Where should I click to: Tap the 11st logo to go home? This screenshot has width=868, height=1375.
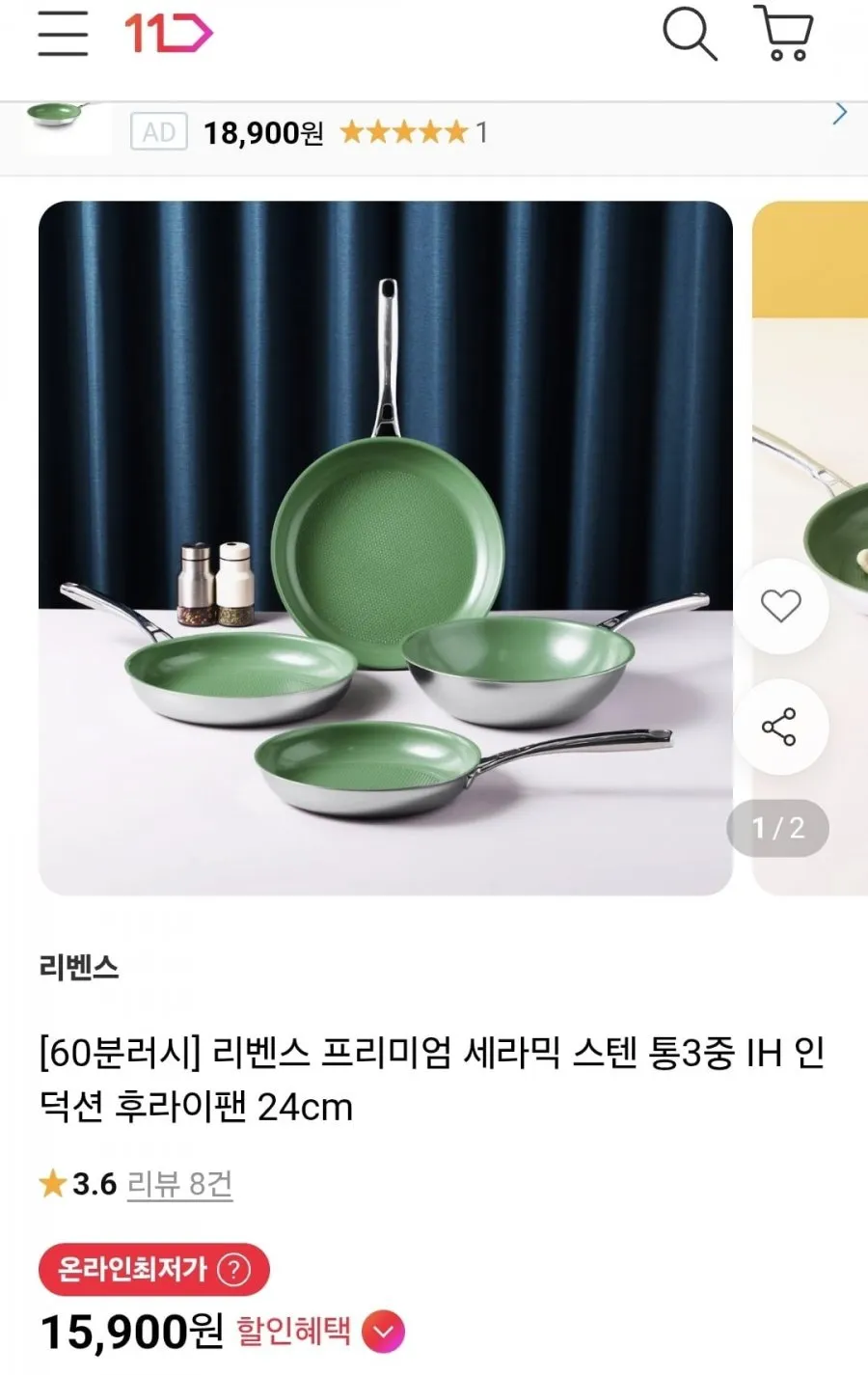click(168, 34)
